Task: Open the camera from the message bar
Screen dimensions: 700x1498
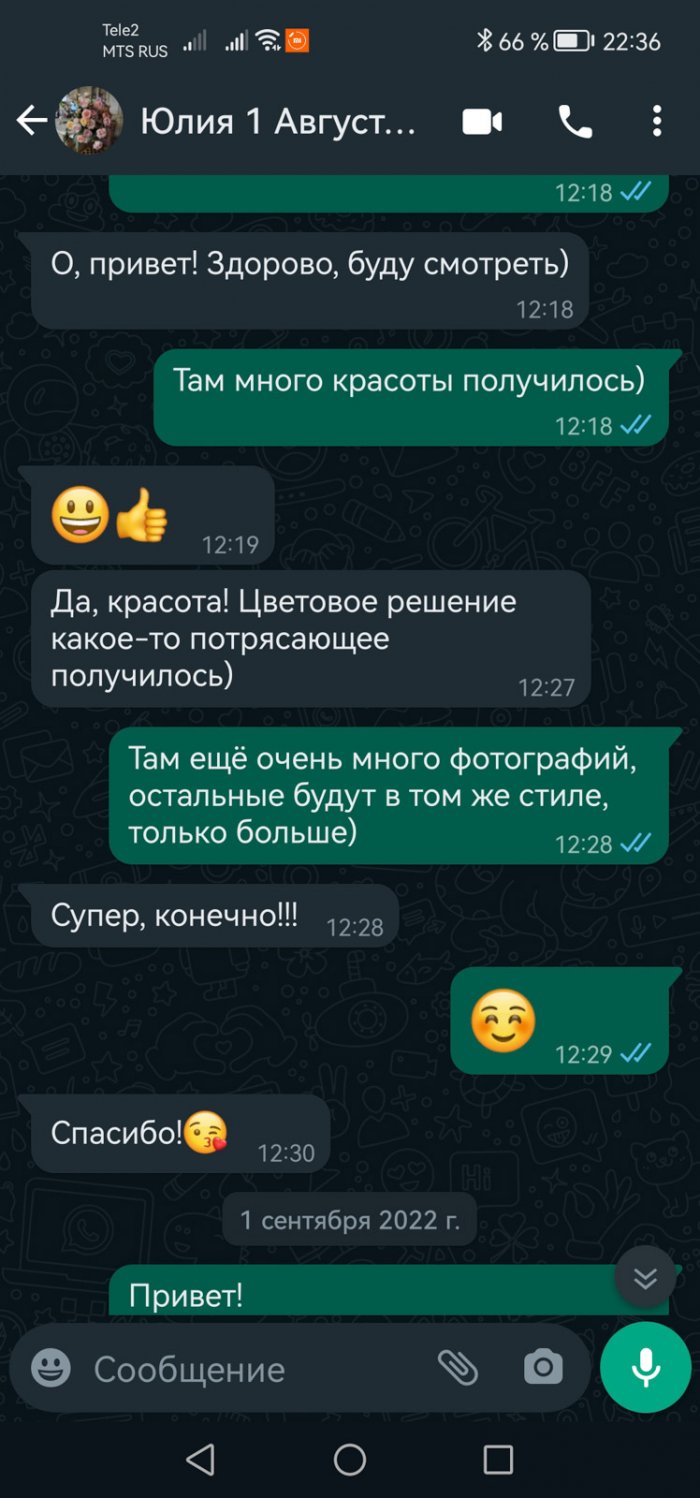Action: point(543,1367)
